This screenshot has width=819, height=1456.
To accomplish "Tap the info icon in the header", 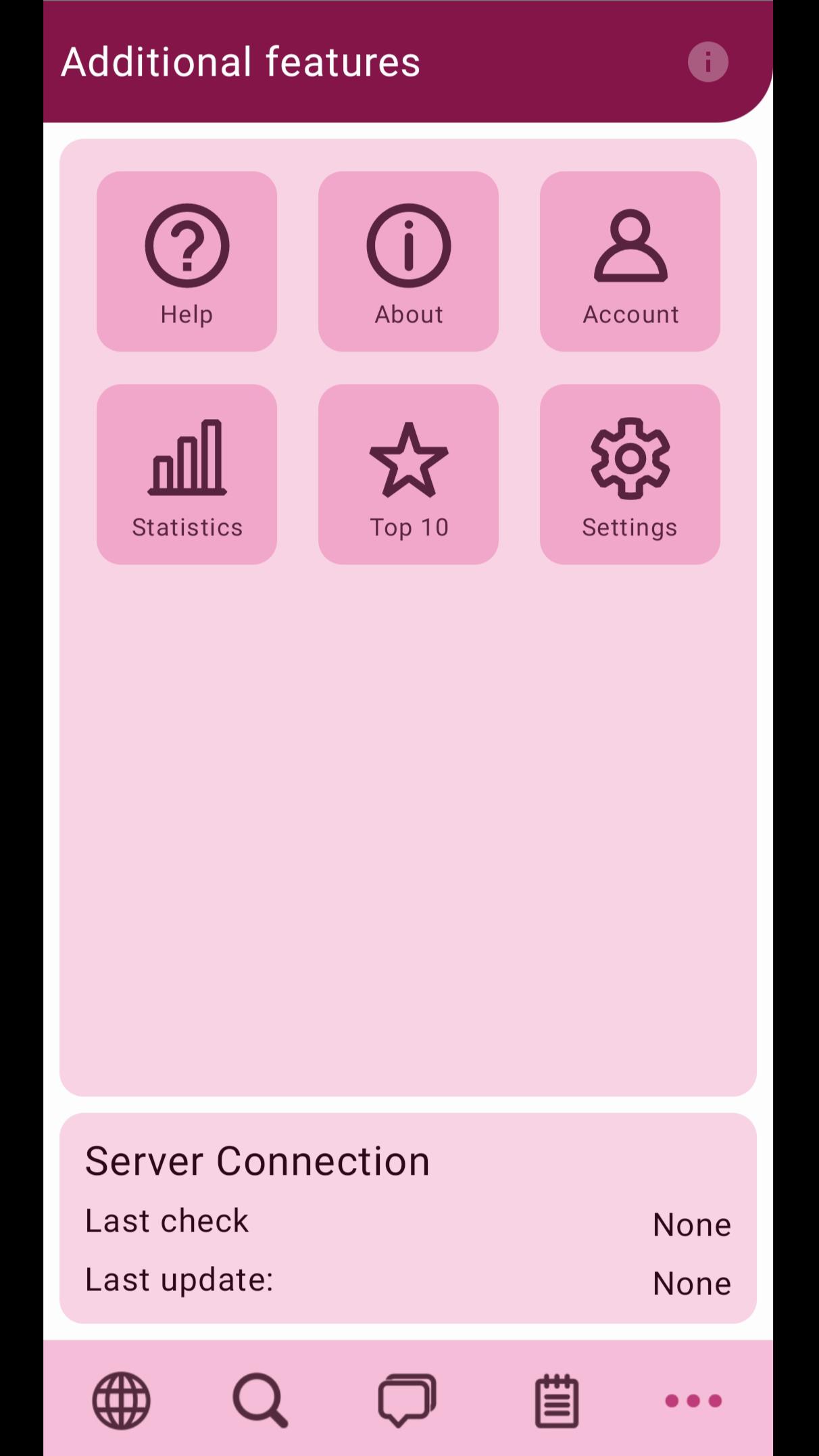I will click(708, 62).
